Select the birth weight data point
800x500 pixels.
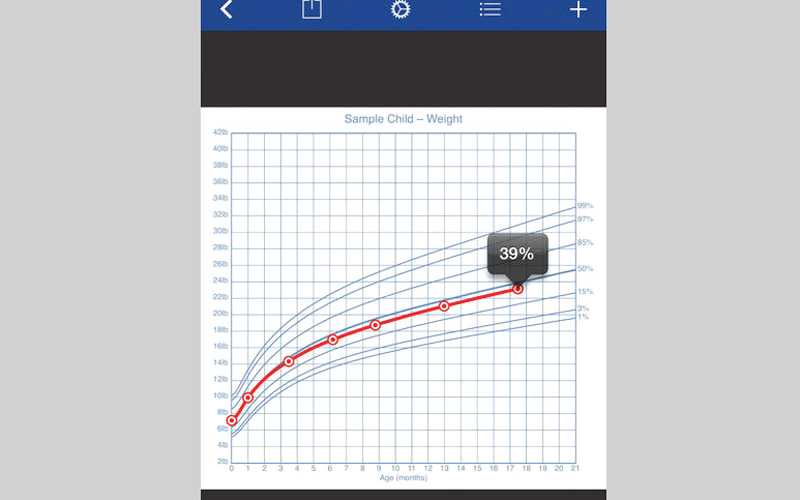(x=232, y=421)
